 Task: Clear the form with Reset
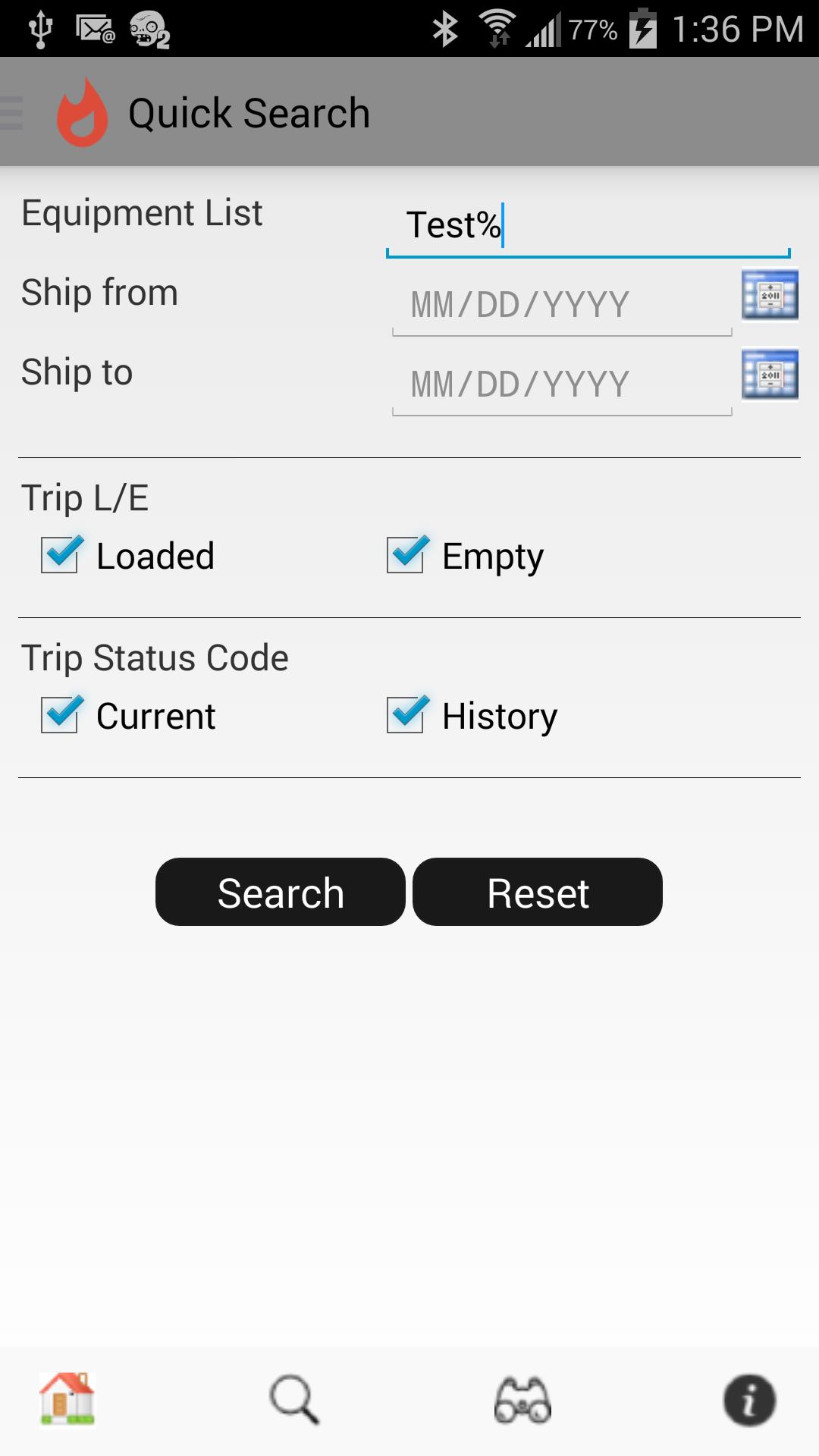pos(538,893)
